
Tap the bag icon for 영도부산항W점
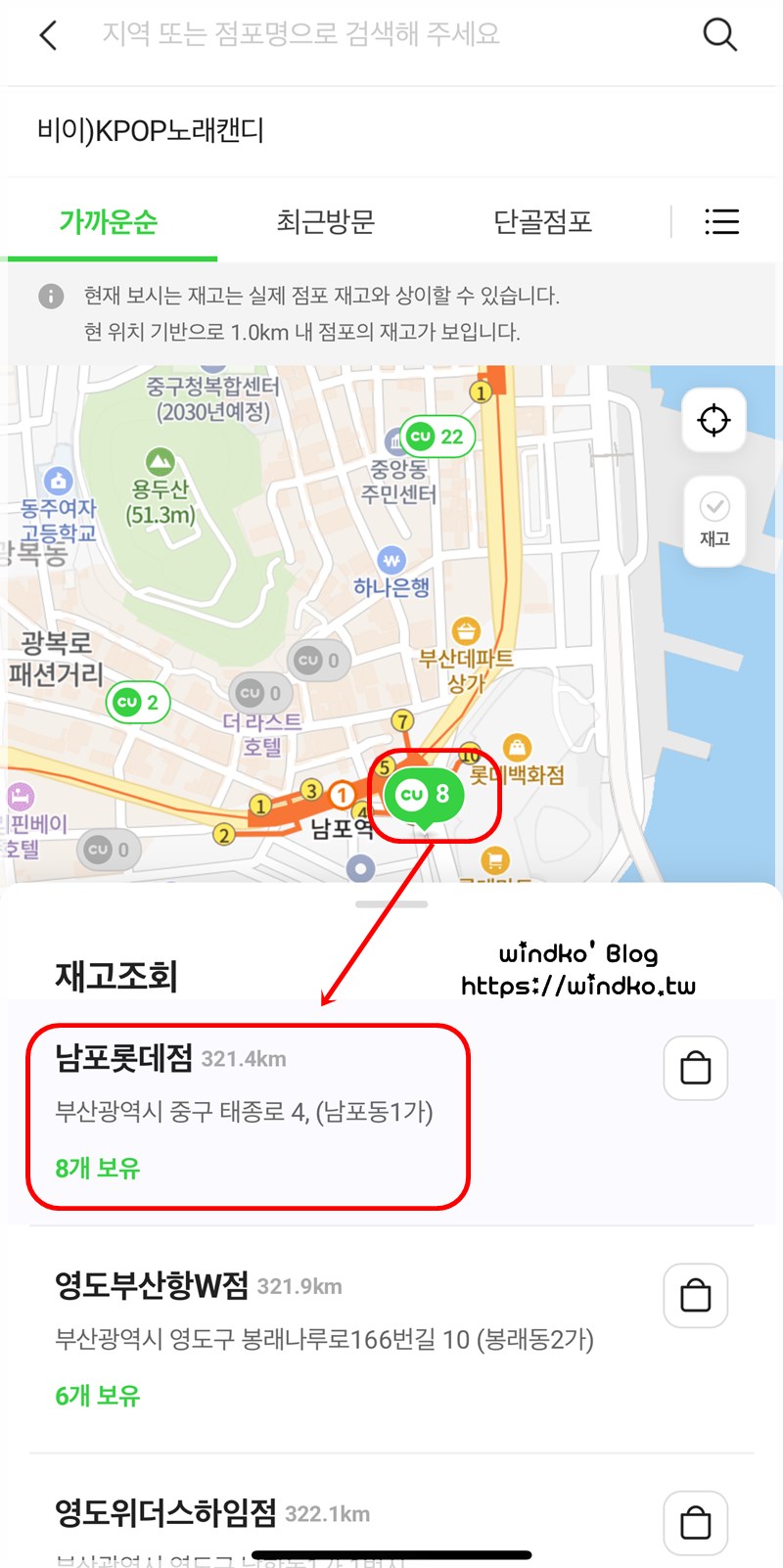[695, 1296]
